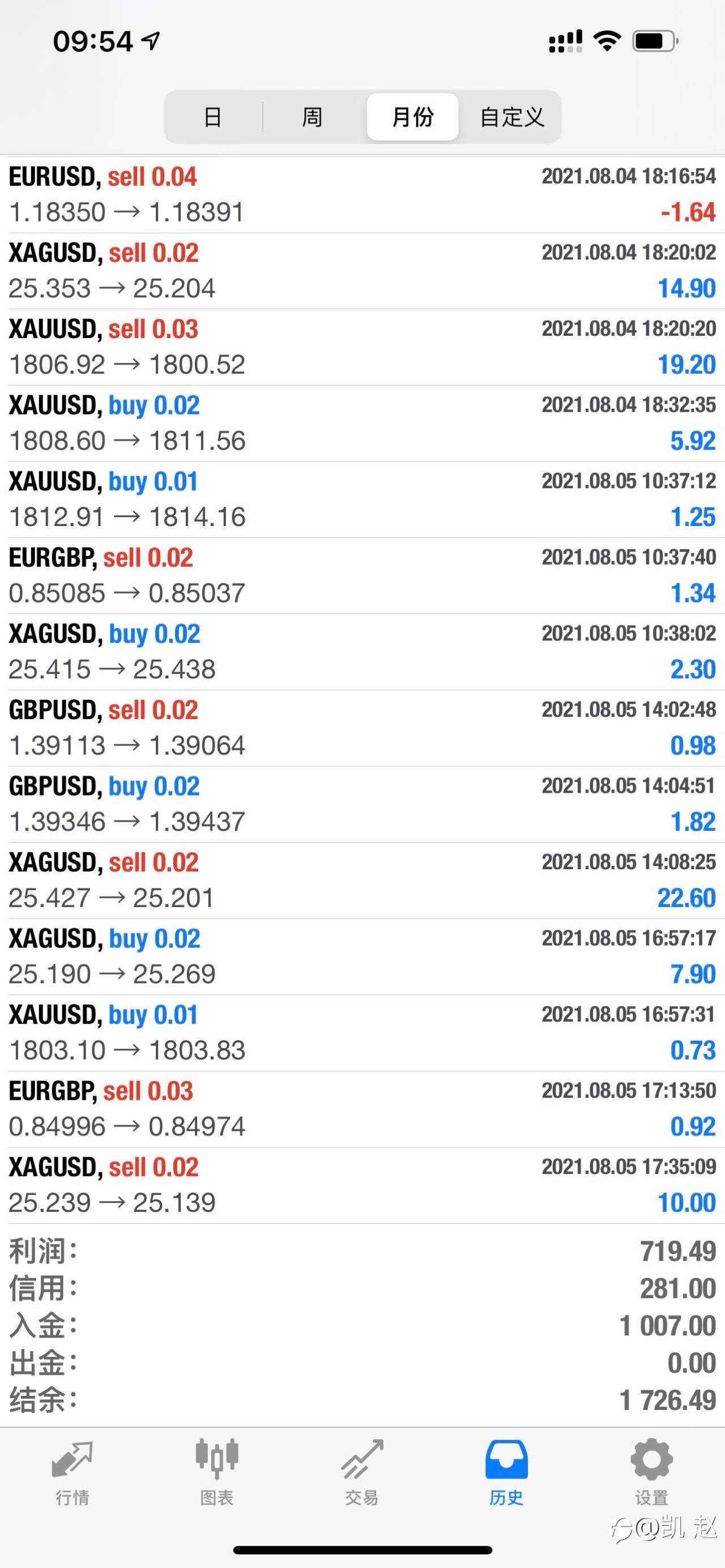The image size is (725, 1568).
Task: Tap the XAUUSD buy 0.01 trade at 10:37:12
Action: click(362, 499)
